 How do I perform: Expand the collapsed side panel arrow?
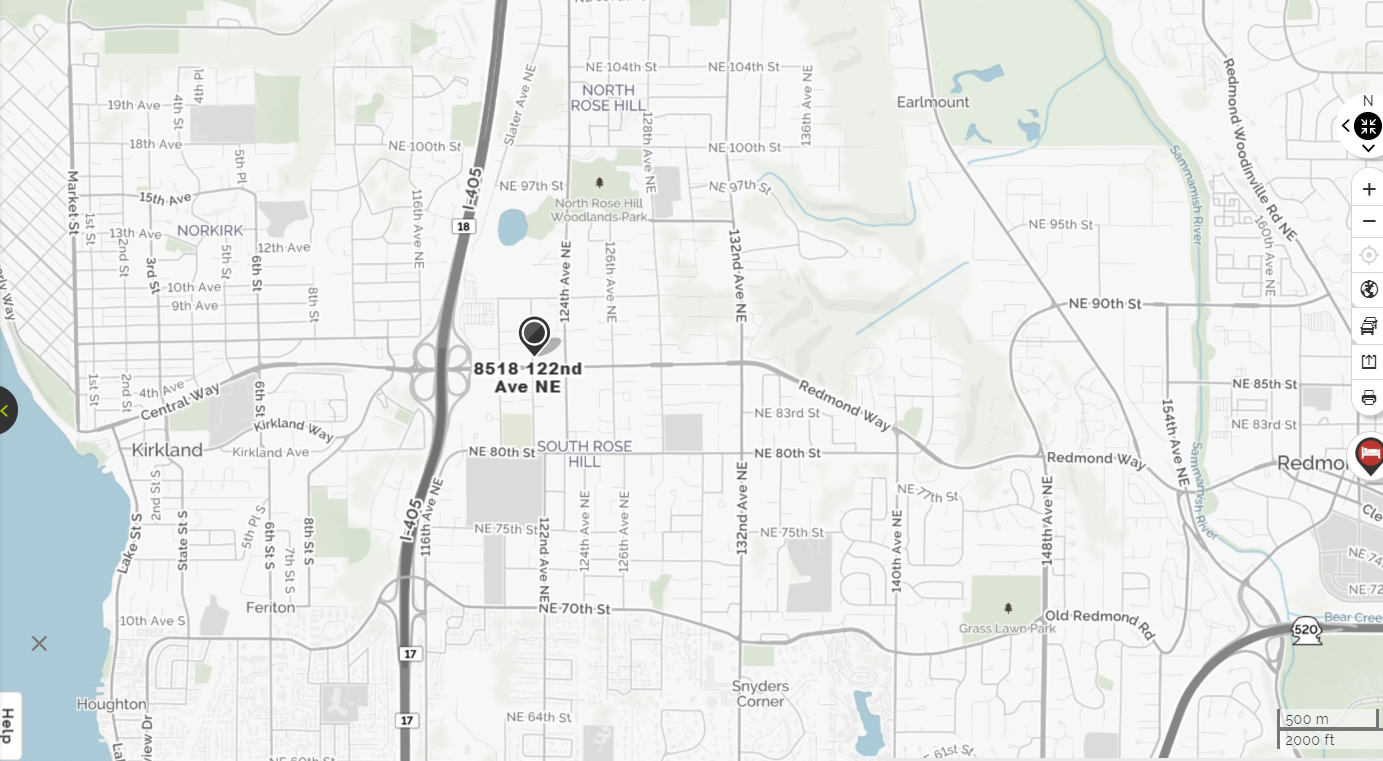click(x=5, y=410)
